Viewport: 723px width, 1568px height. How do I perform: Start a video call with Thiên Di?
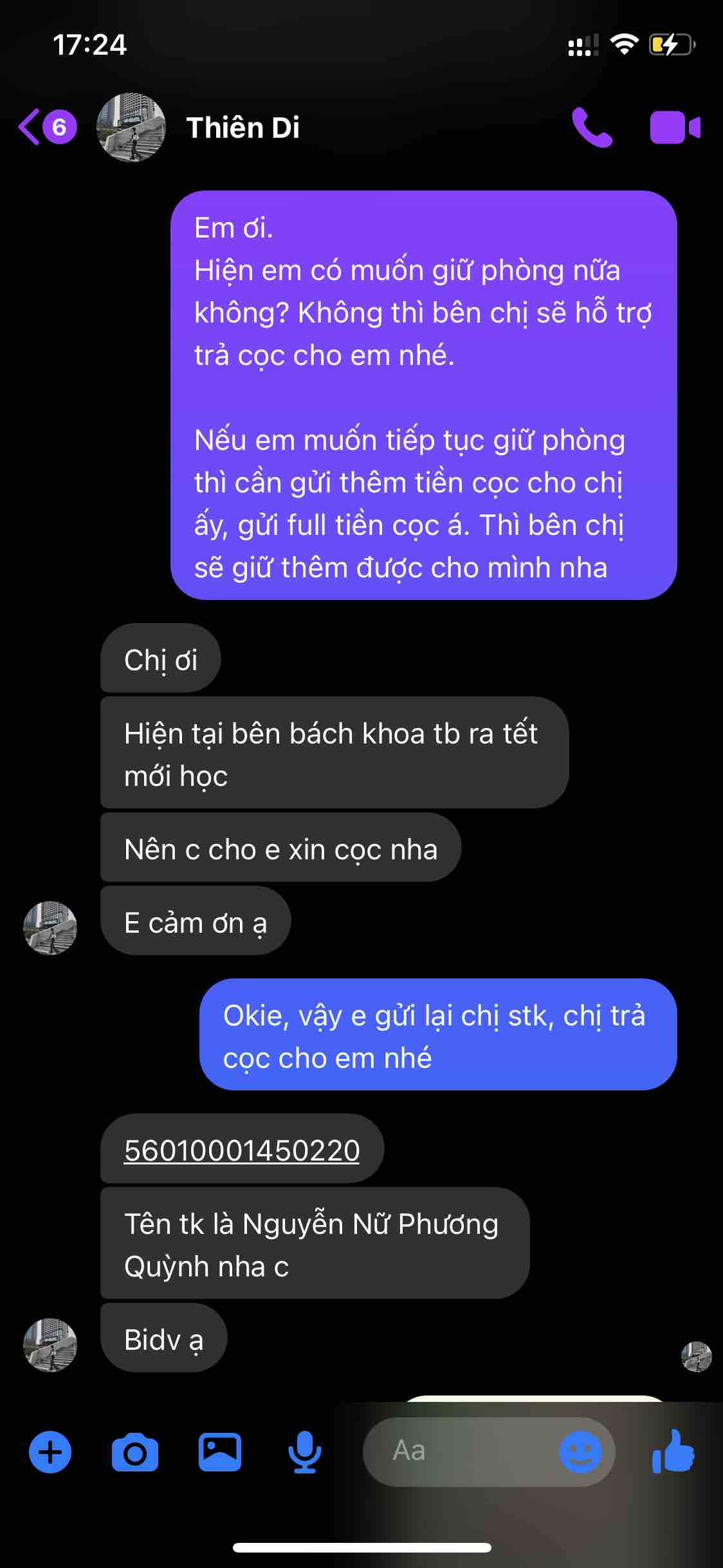[674, 127]
